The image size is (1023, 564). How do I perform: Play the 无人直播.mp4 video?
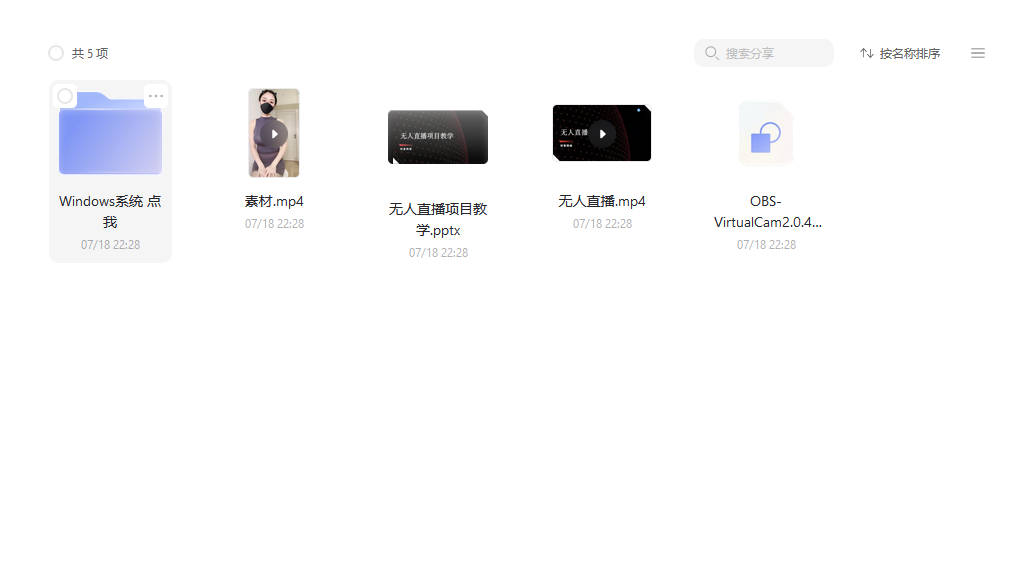[602, 133]
